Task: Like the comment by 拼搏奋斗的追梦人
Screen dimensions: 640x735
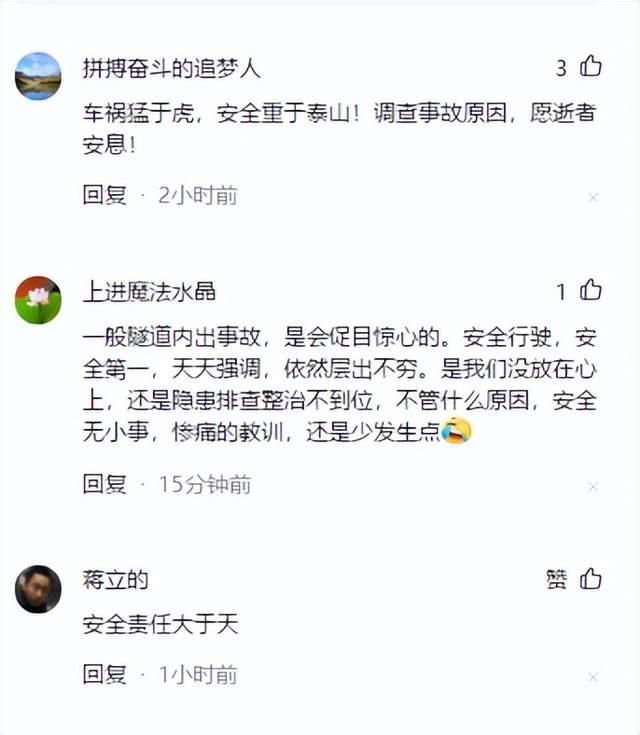Action: point(591,67)
